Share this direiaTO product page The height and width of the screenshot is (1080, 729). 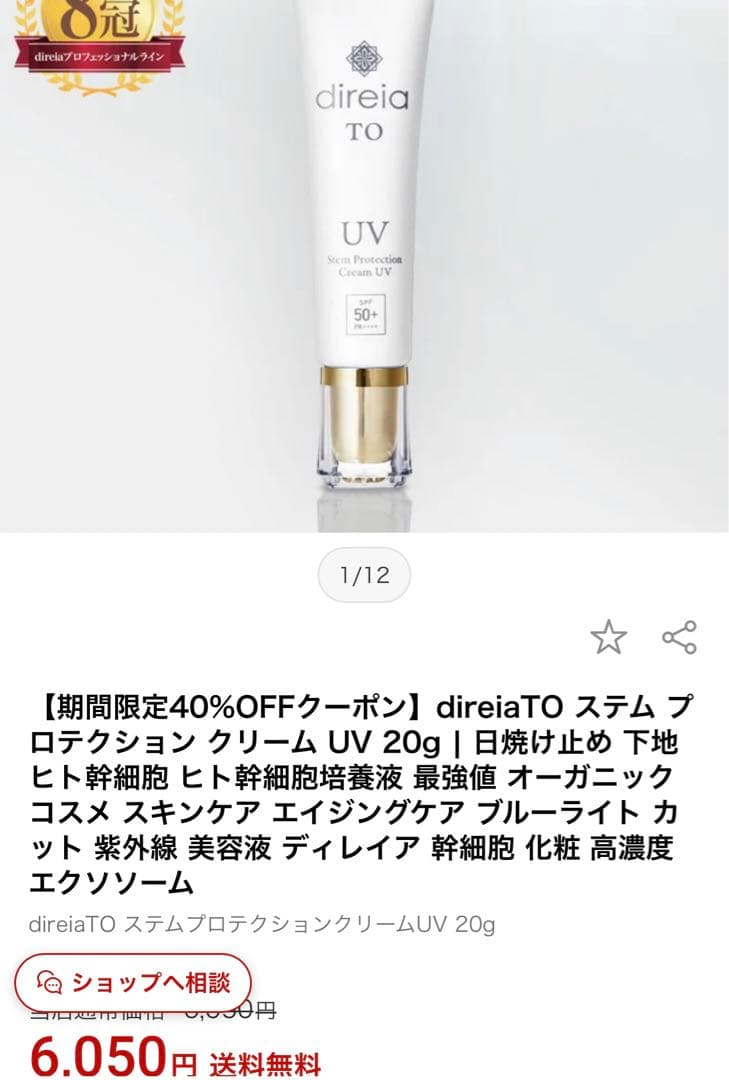[680, 637]
